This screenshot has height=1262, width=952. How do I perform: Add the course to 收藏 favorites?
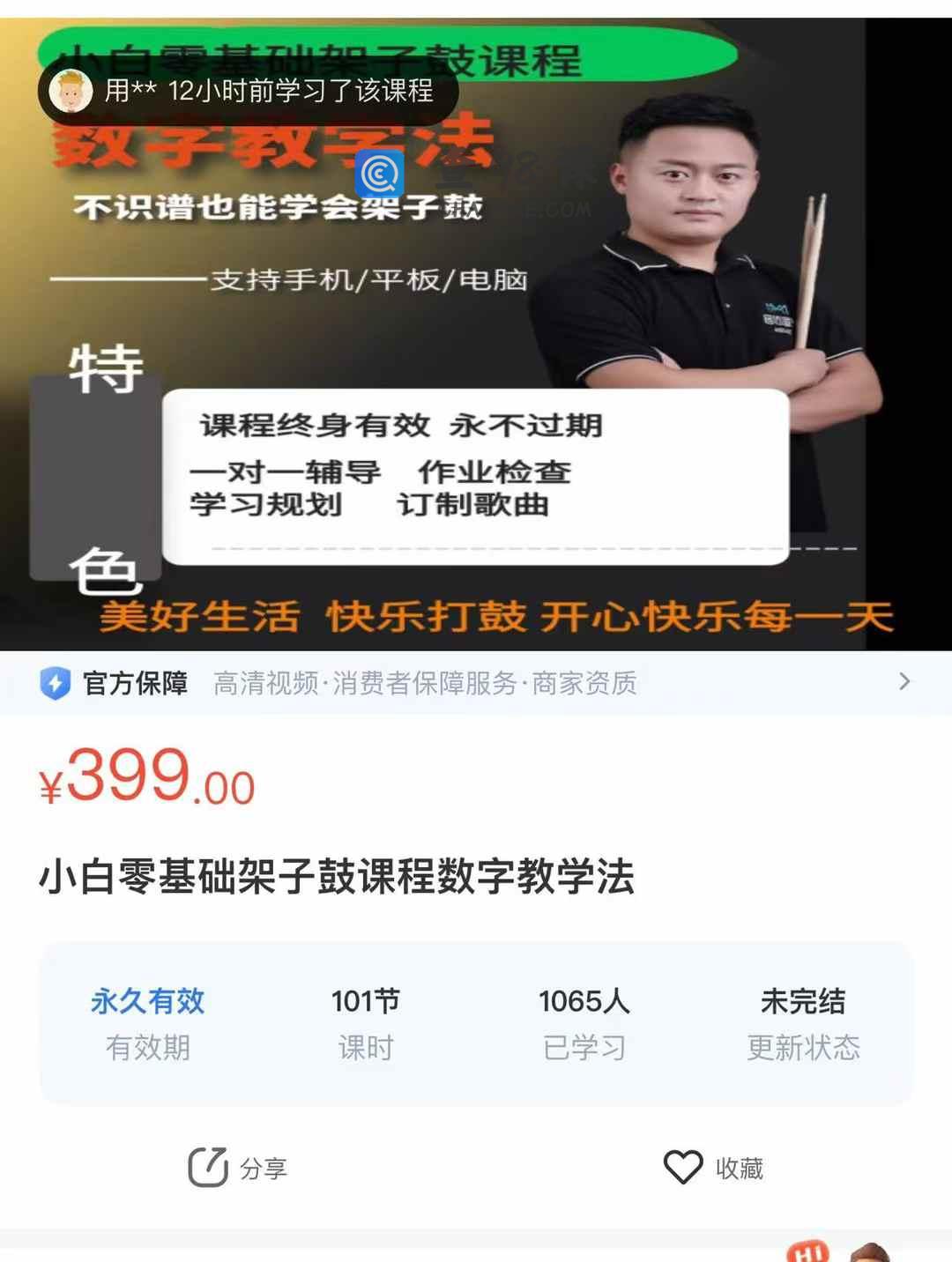click(713, 1168)
